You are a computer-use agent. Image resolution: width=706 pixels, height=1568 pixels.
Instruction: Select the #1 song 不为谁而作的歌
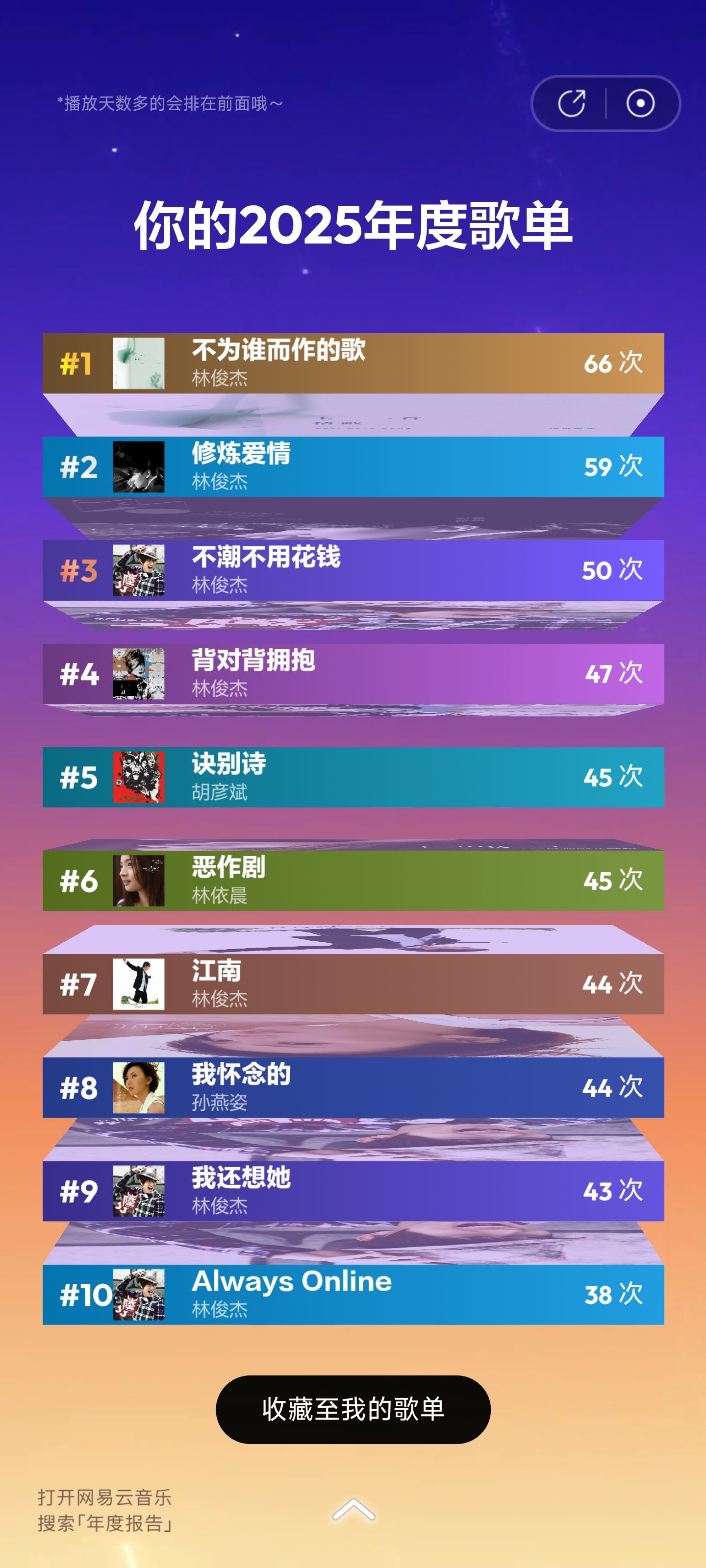[353, 364]
